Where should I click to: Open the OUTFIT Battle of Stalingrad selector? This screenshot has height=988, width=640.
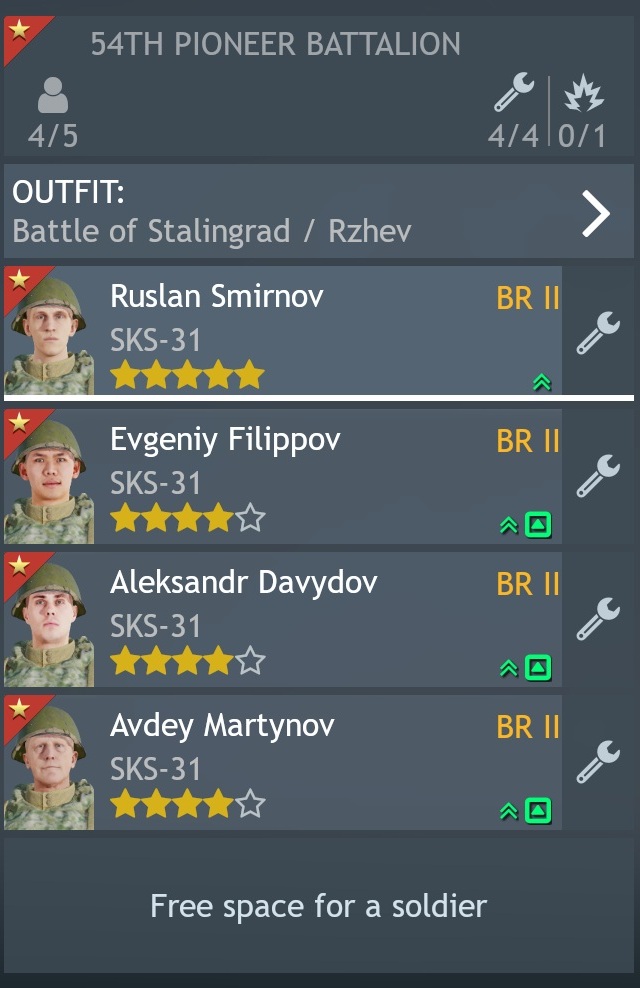(318, 212)
